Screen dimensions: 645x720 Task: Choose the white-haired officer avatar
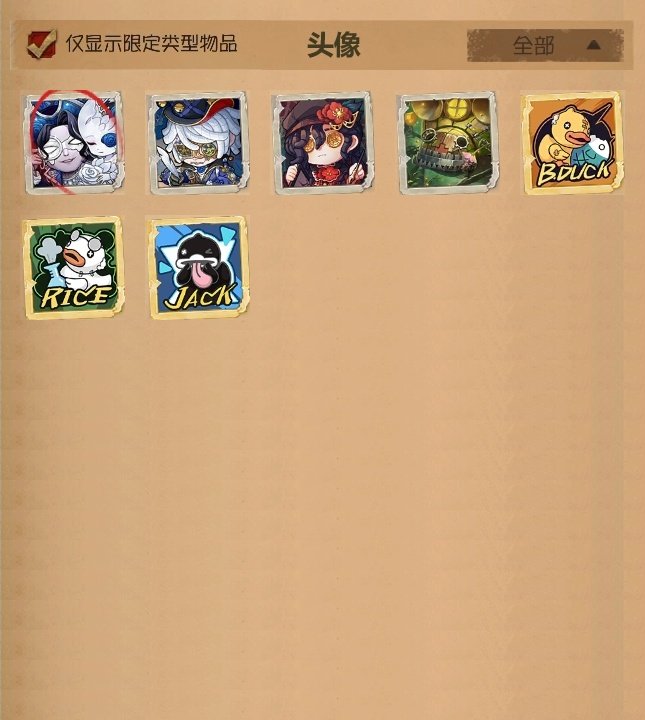coord(197,143)
